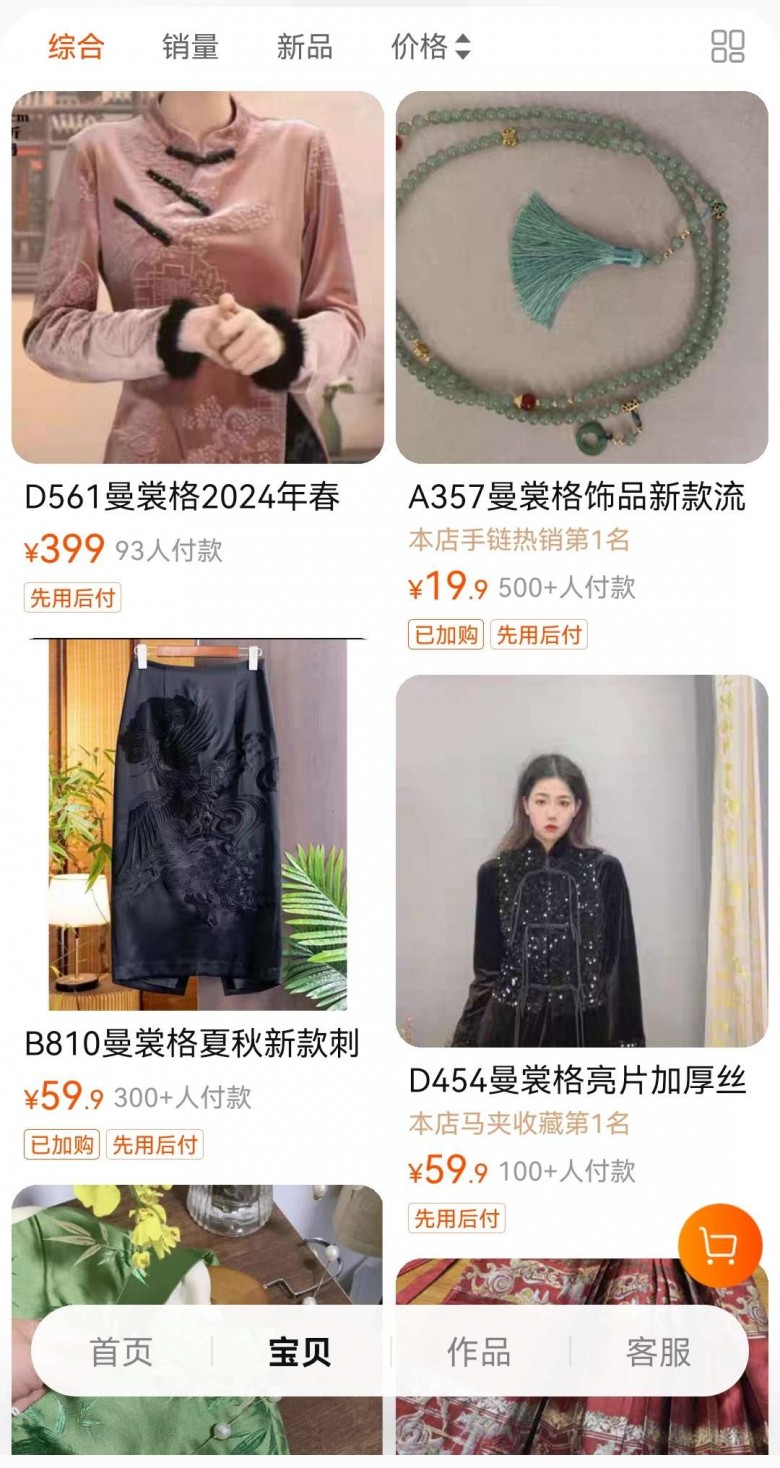Change the grid layout view
Screen dimensions: 780x1468
click(727, 47)
